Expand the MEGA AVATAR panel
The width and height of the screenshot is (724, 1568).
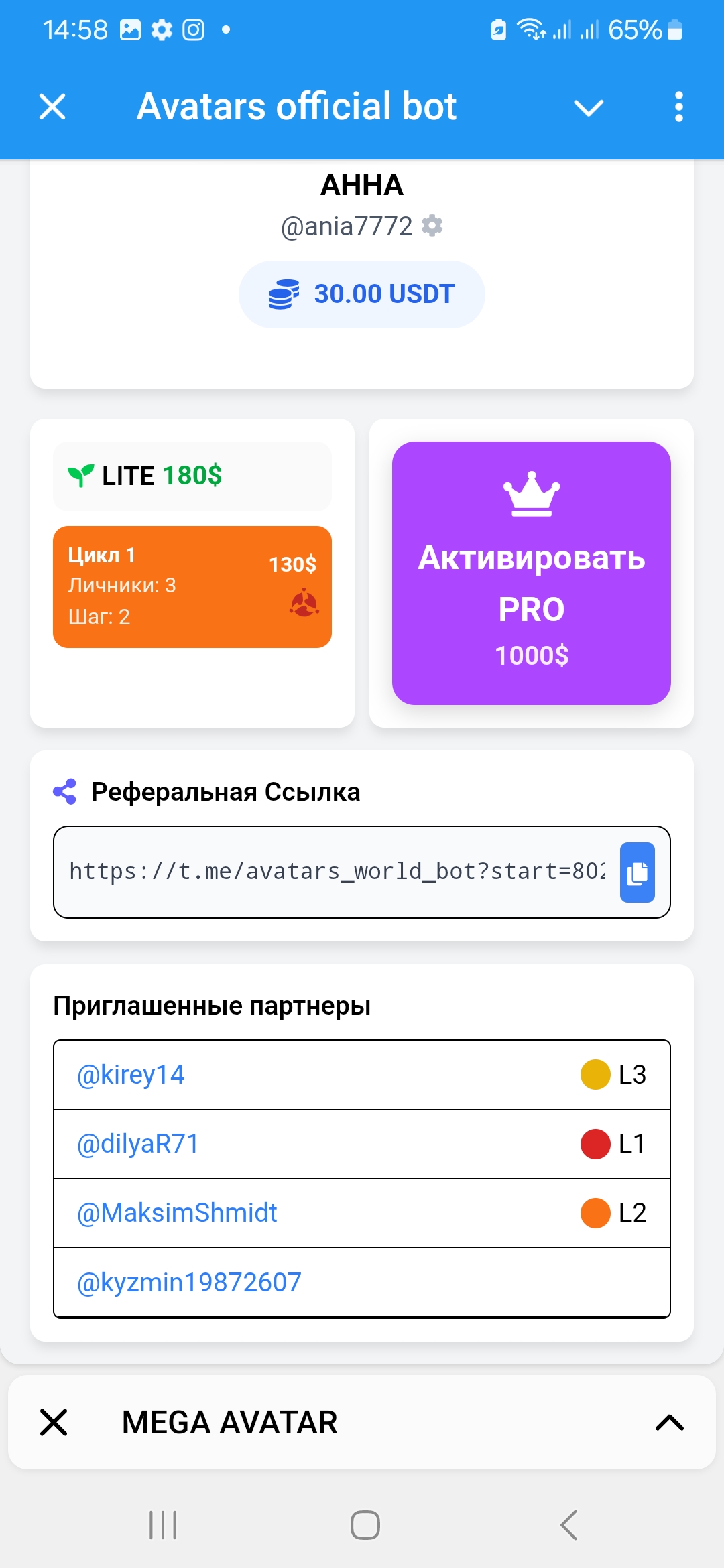(x=669, y=1422)
